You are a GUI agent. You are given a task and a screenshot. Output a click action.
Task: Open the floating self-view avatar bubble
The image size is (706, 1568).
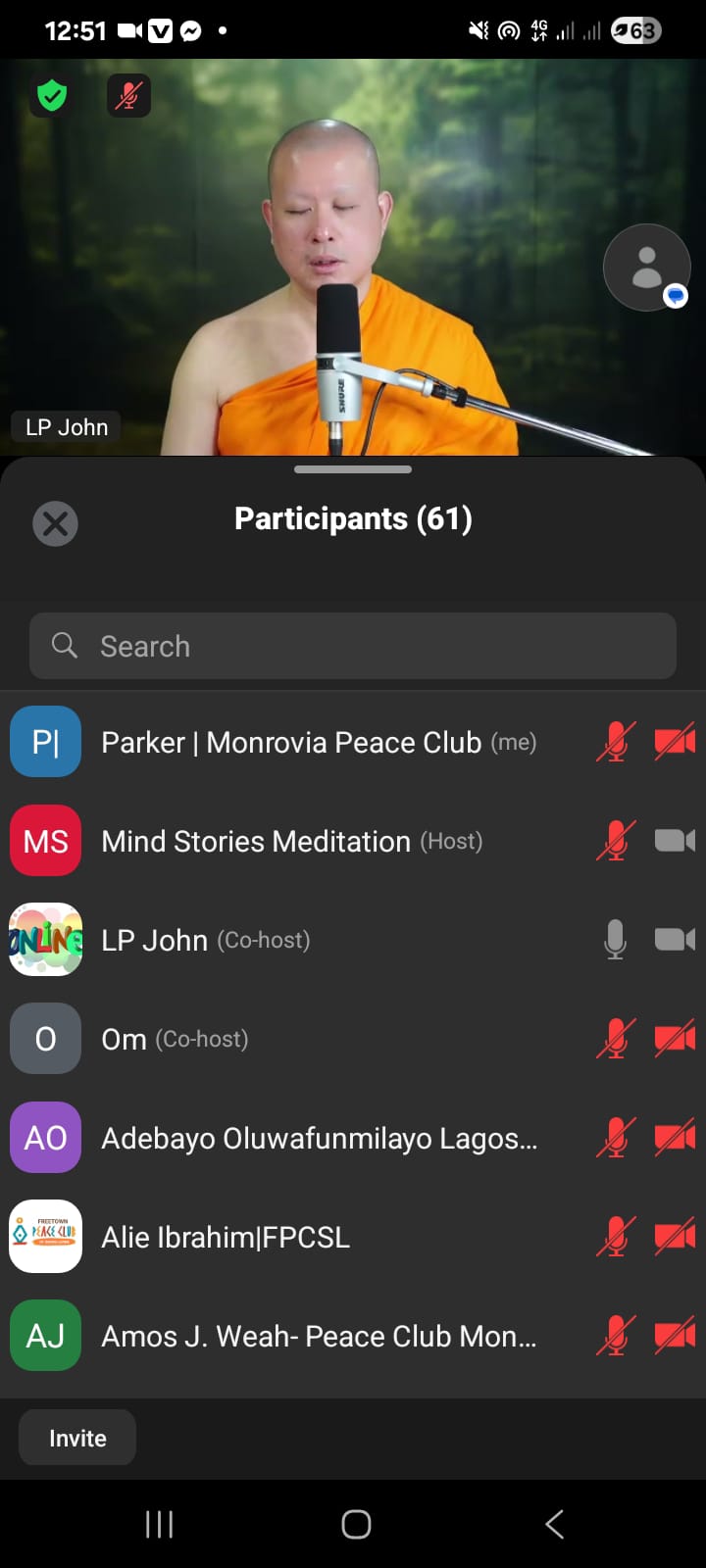(x=646, y=268)
